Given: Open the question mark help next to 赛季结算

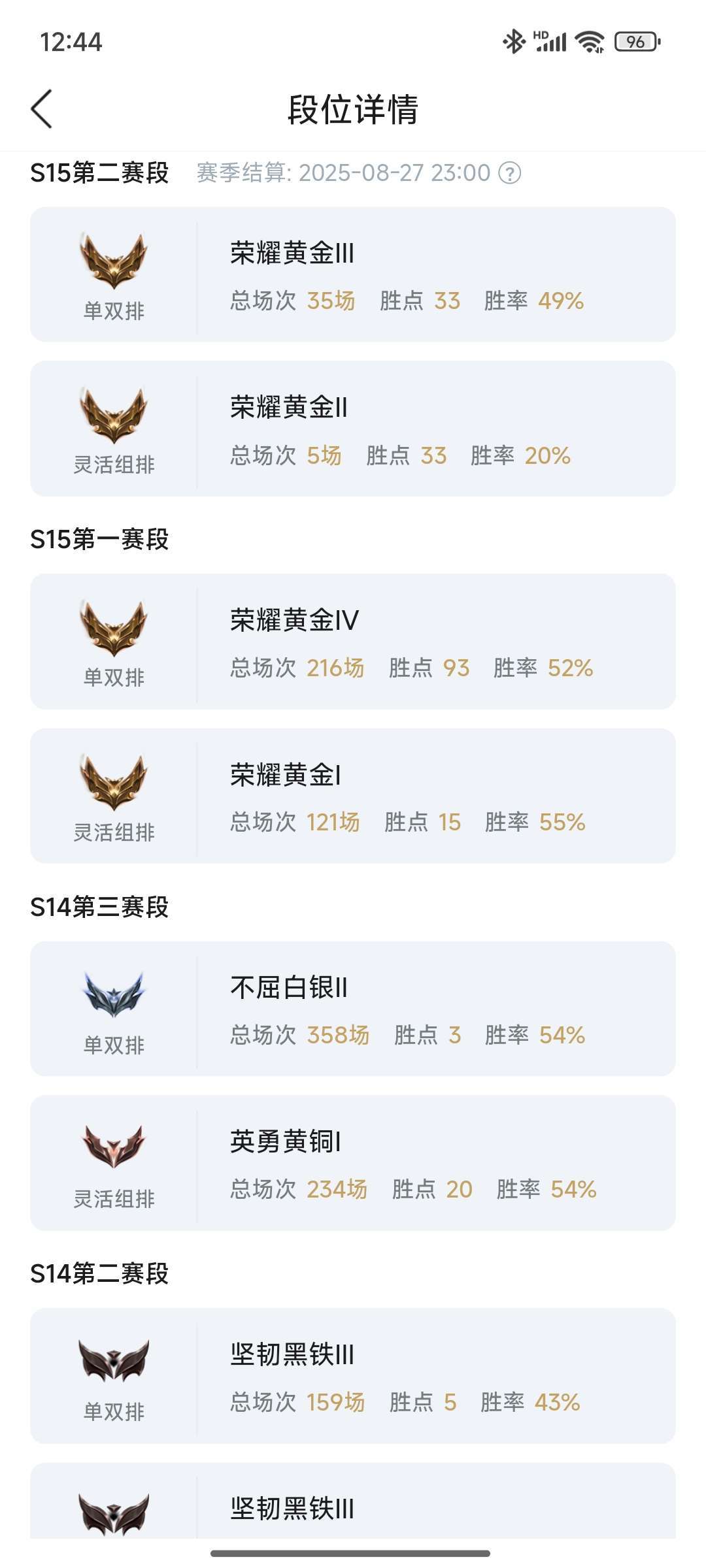Looking at the screenshot, I should click(x=509, y=173).
